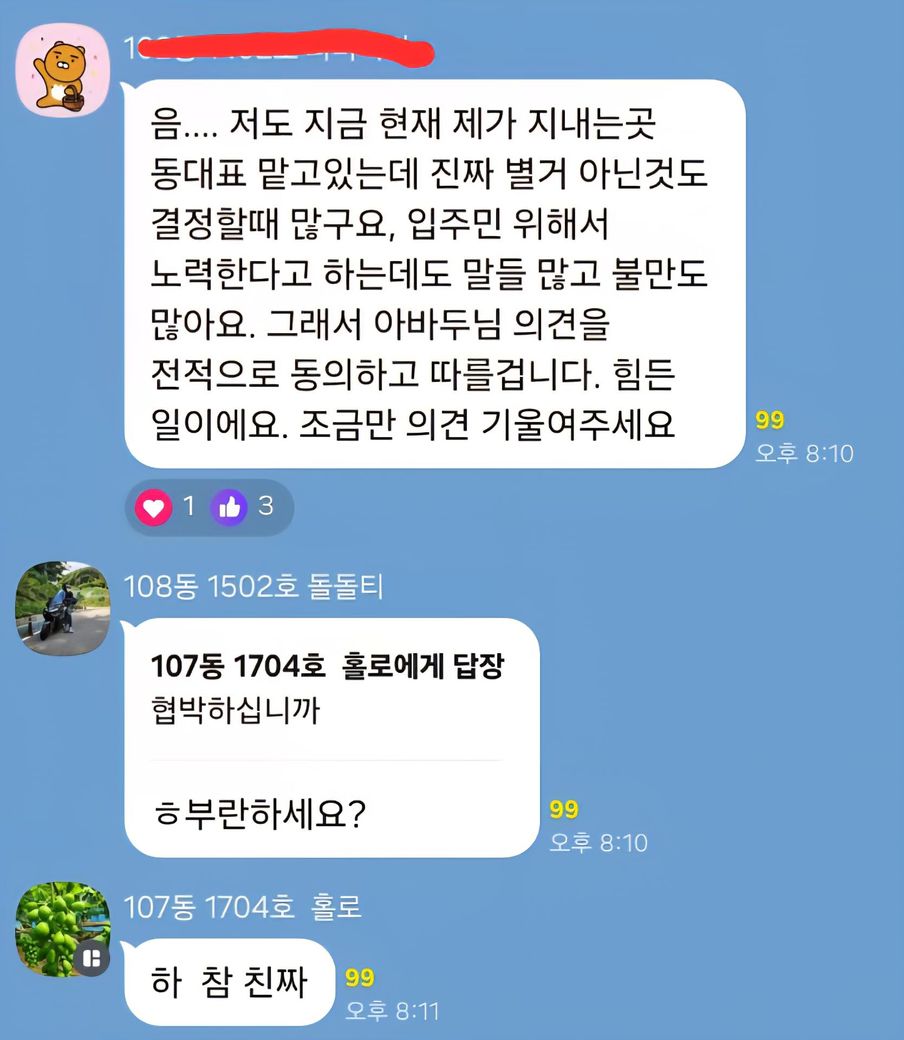This screenshot has width=904, height=1040.
Task: Jump to the quoted message 협박하십니까
Action: pyautogui.click(x=326, y=689)
